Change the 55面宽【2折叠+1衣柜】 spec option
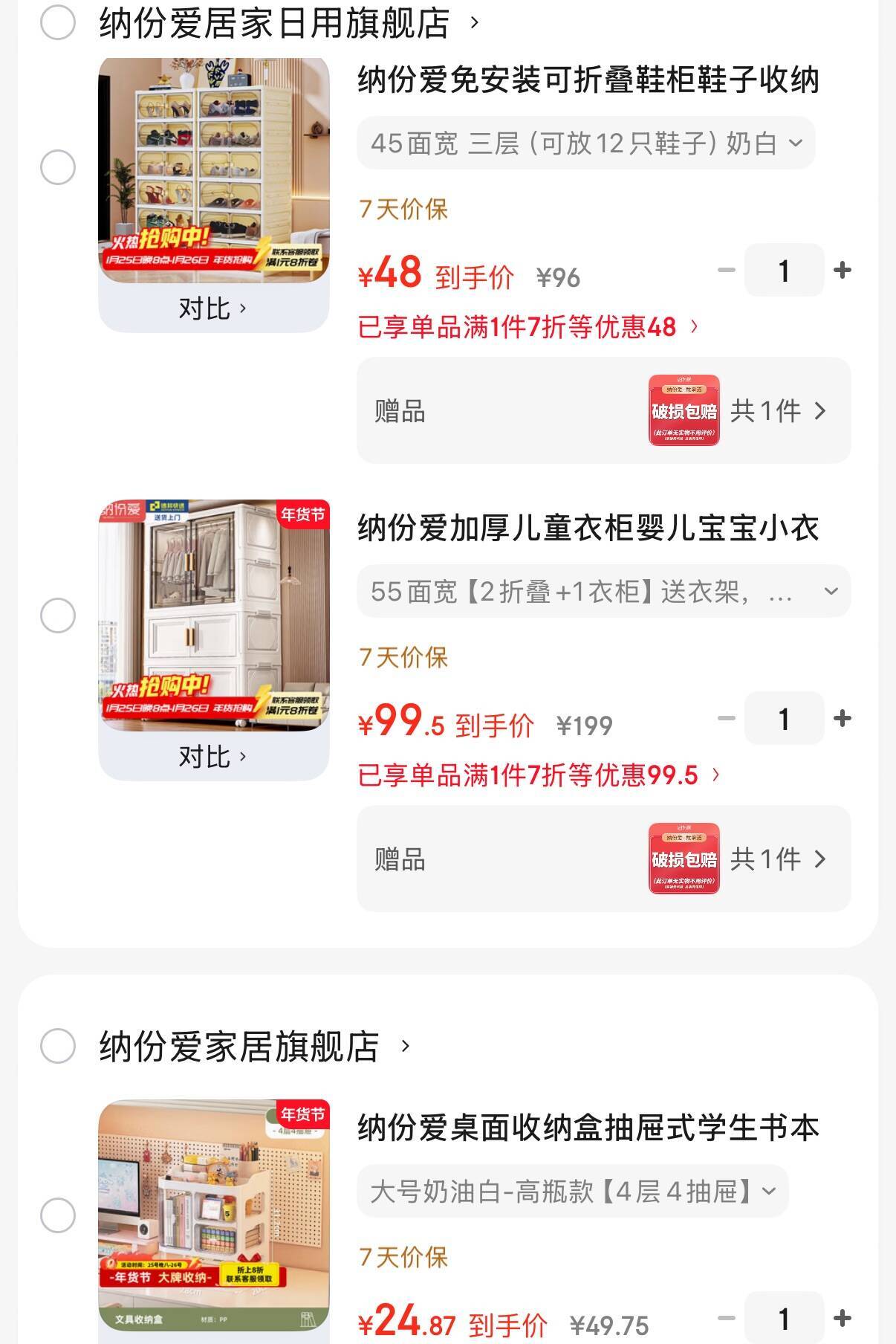Viewport: 896px width, 1344px height. [603, 592]
